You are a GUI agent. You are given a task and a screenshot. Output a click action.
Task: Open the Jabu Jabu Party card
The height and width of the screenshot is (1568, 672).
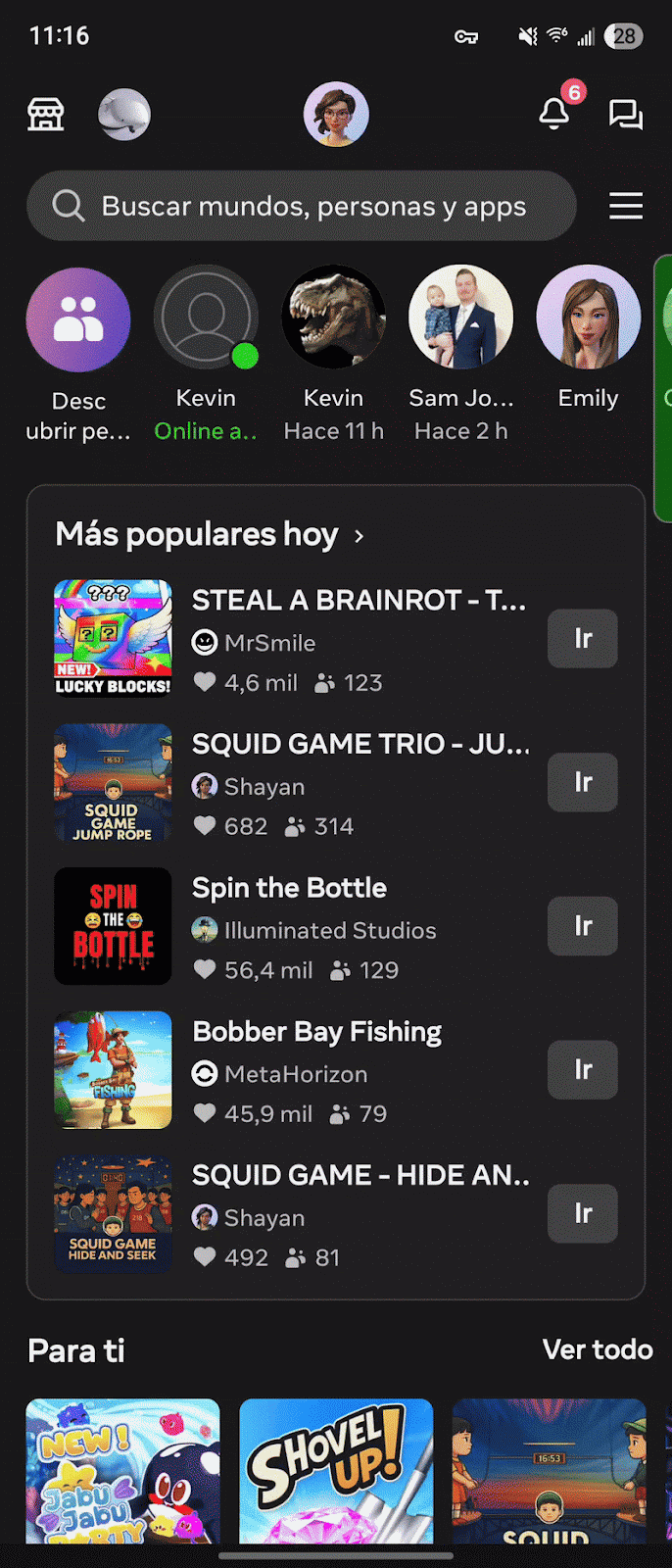(123, 1470)
